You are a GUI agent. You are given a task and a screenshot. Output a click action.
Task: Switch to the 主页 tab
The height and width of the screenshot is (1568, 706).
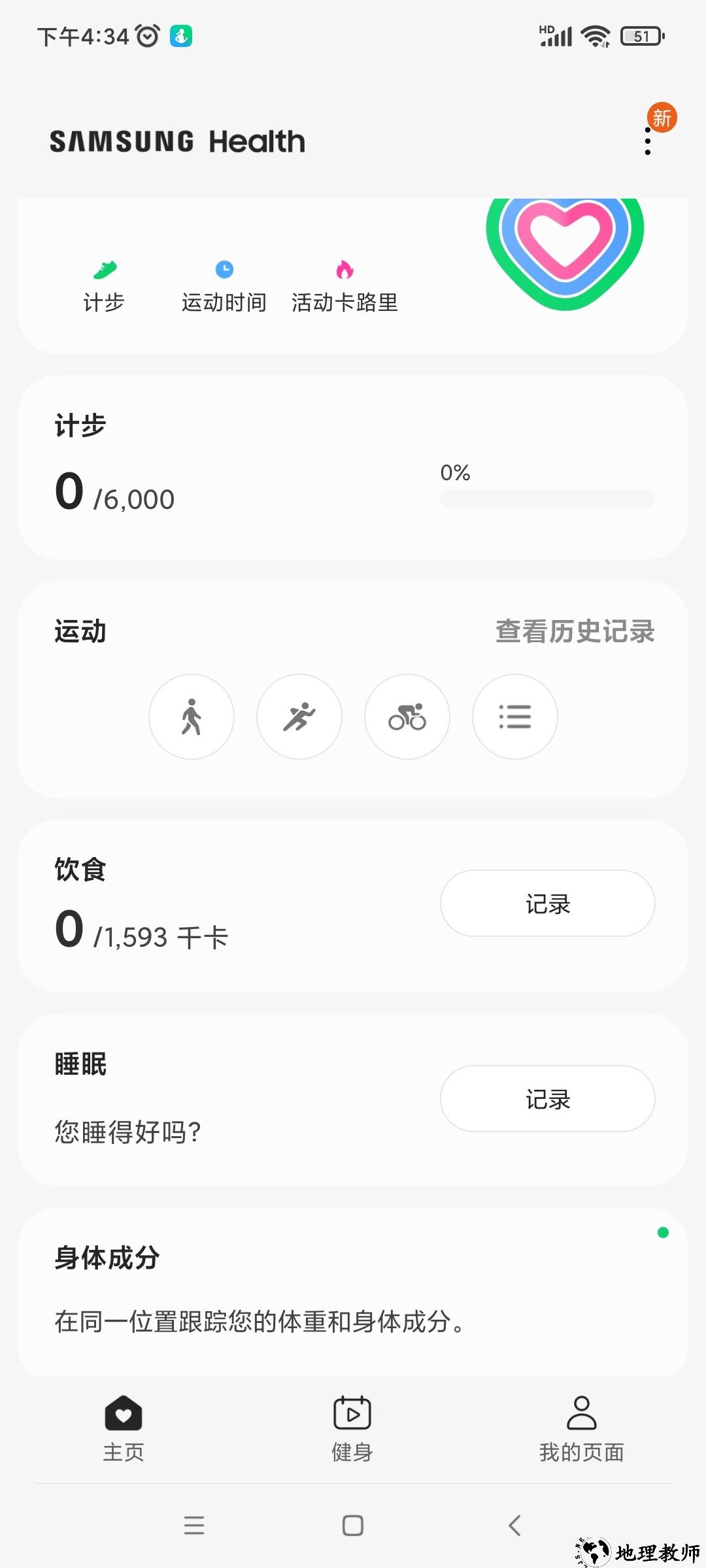(x=124, y=1428)
